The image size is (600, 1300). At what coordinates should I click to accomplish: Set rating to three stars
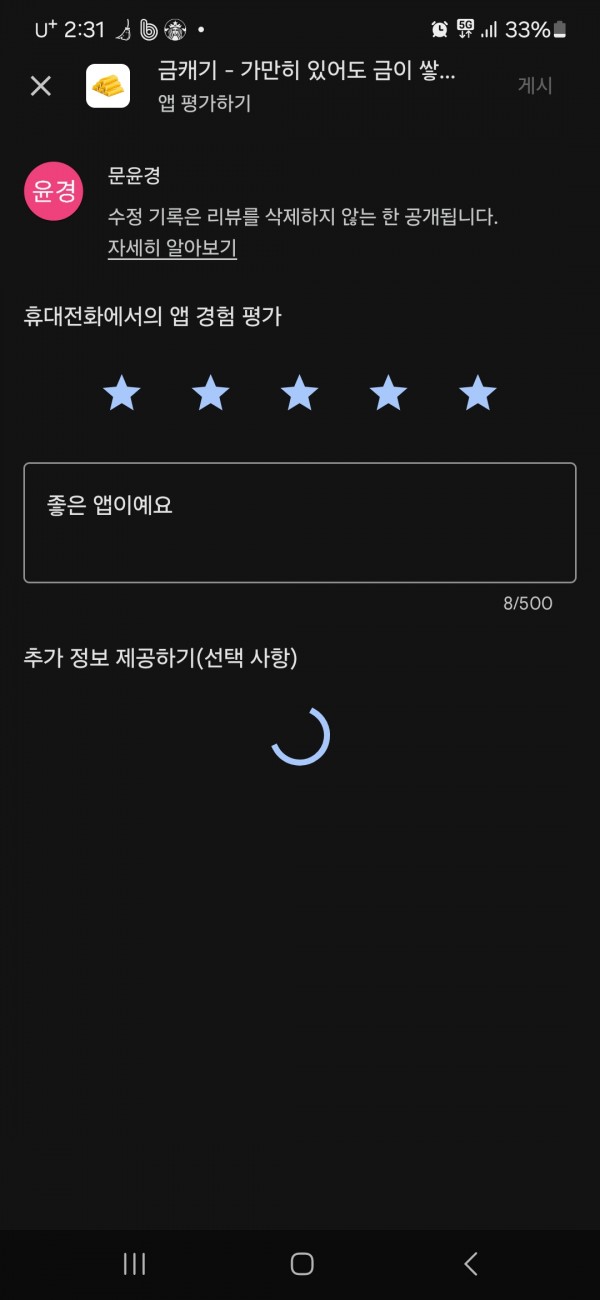(300, 393)
